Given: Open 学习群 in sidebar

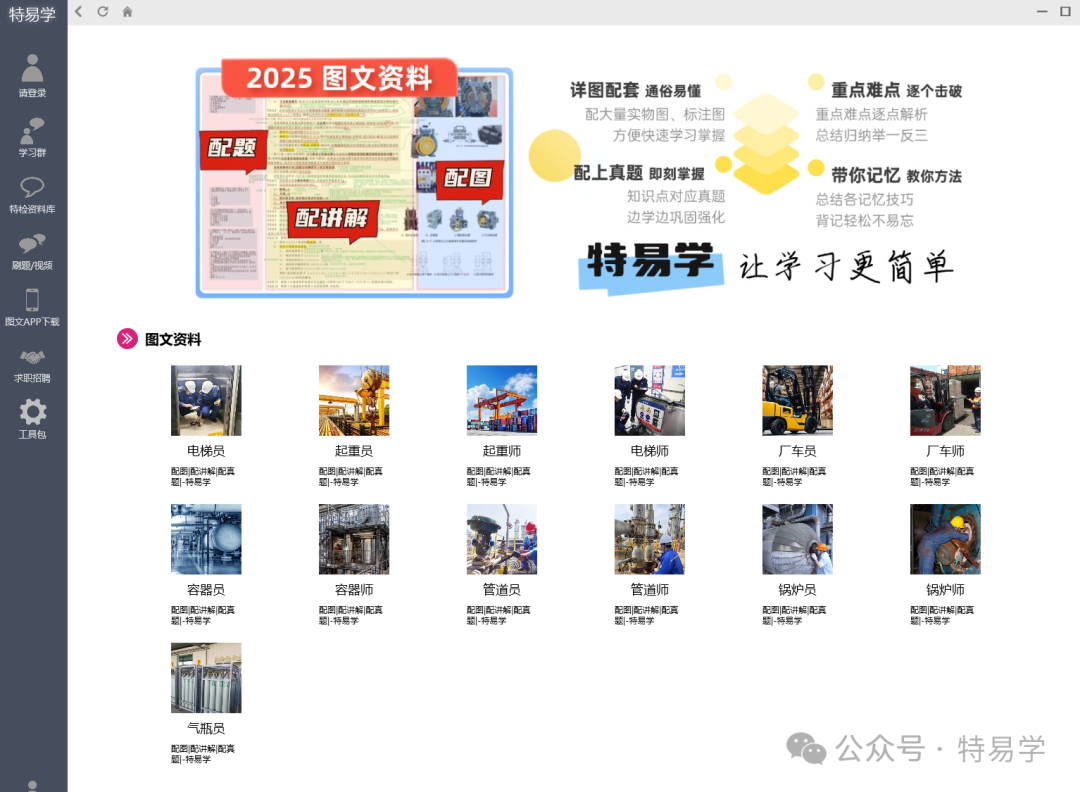Looking at the screenshot, I should pyautogui.click(x=33, y=136).
